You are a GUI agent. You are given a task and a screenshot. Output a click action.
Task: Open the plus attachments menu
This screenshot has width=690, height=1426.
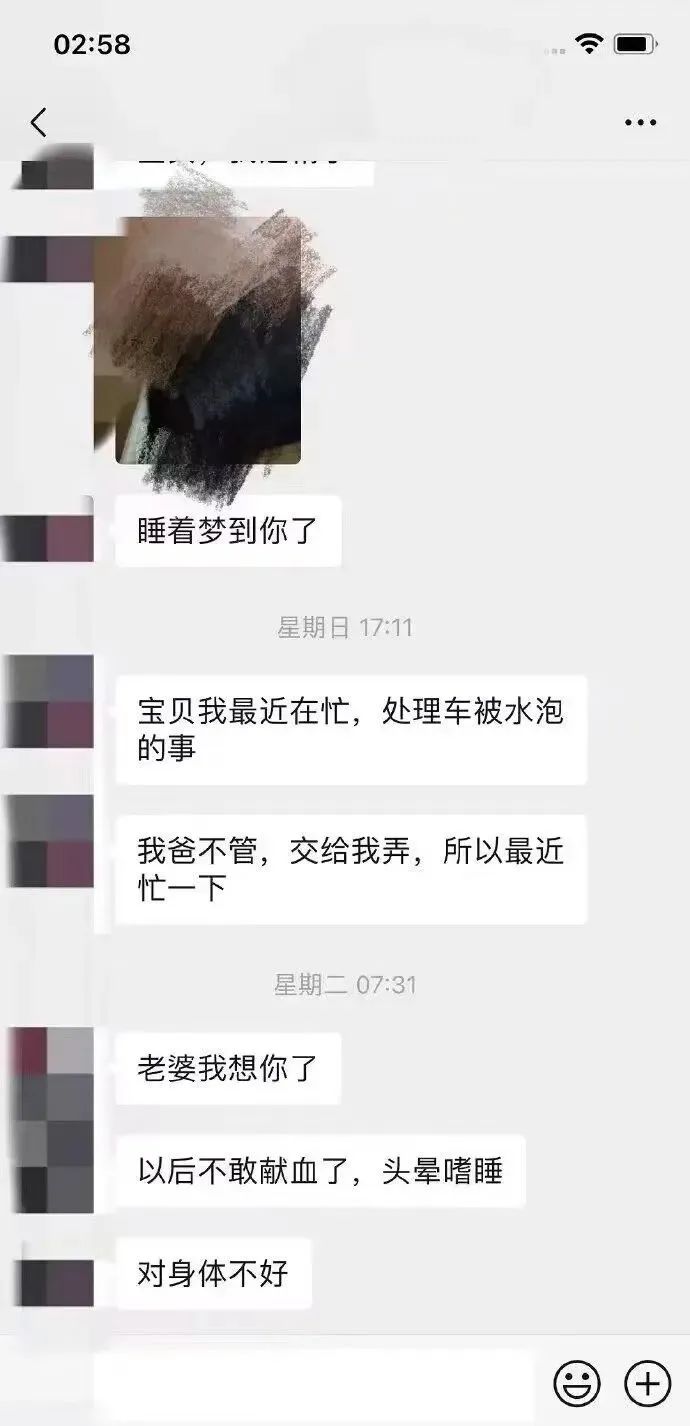[647, 1384]
